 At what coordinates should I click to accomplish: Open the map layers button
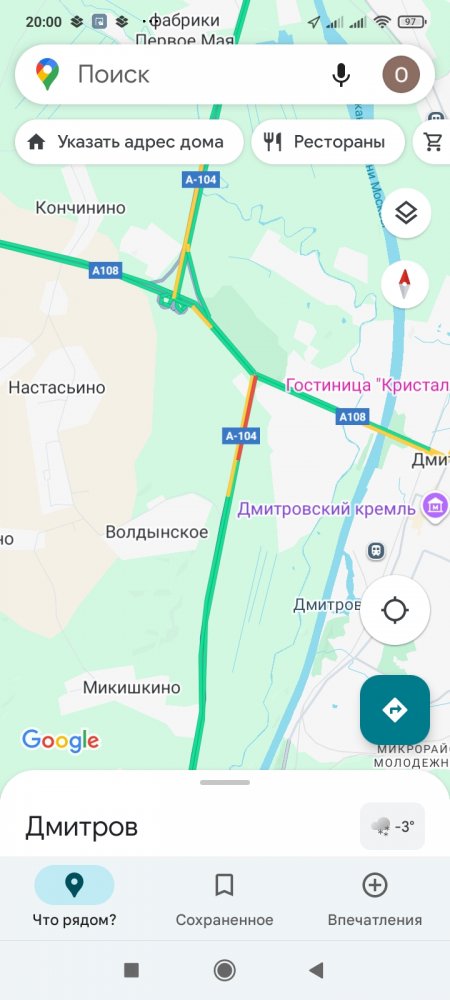point(406,213)
